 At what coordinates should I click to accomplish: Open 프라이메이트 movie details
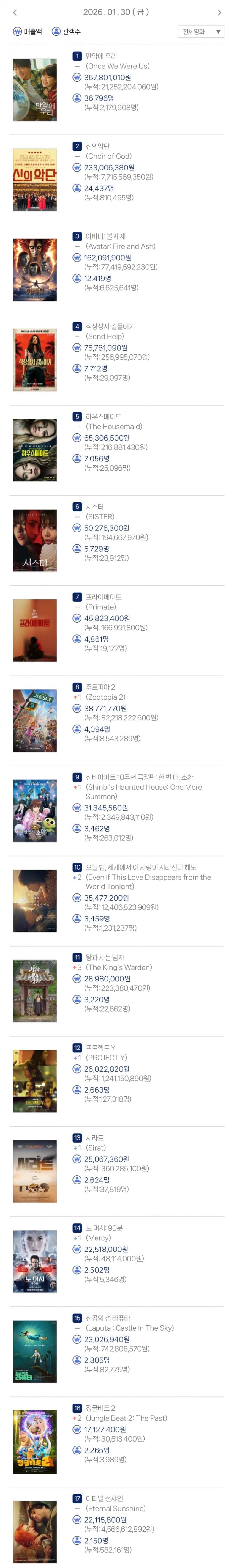[x=103, y=596]
